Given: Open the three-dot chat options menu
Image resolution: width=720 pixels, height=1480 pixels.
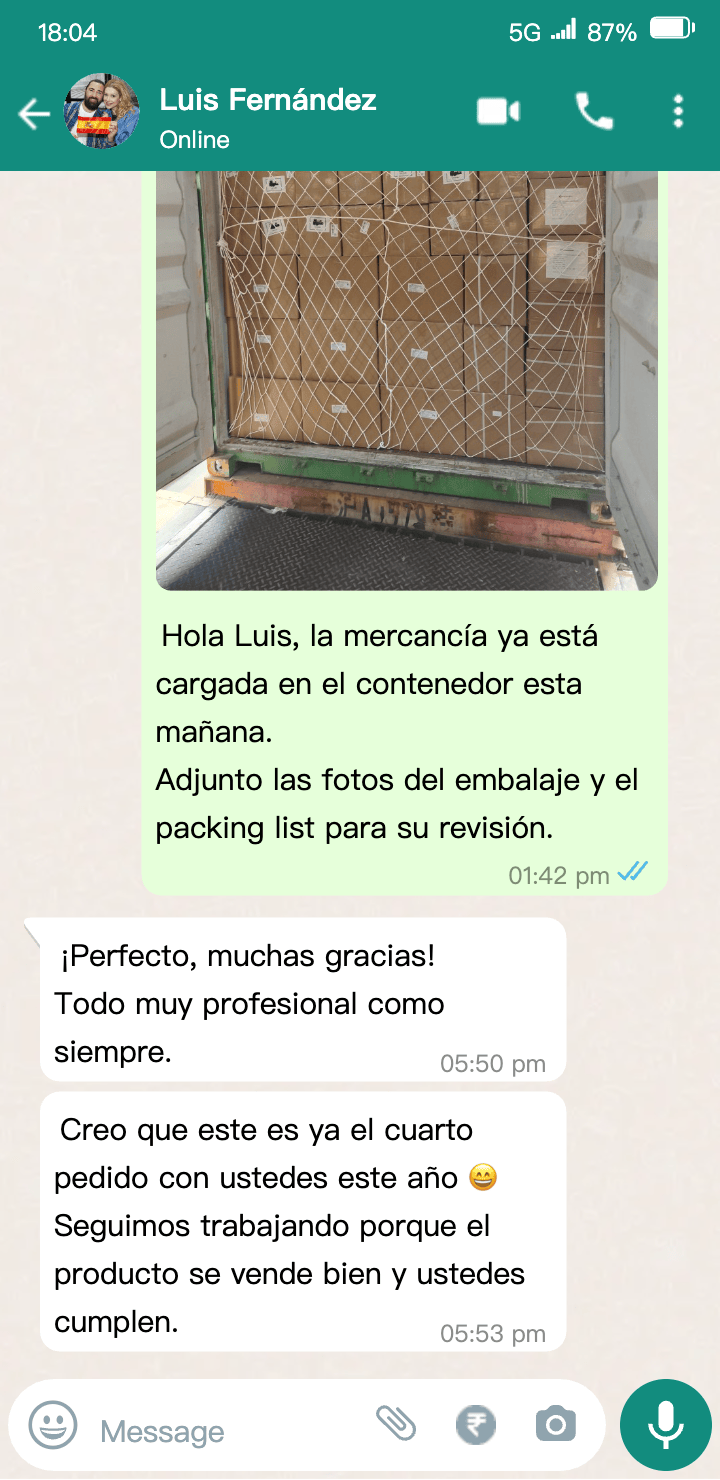Looking at the screenshot, I should pos(679,112).
